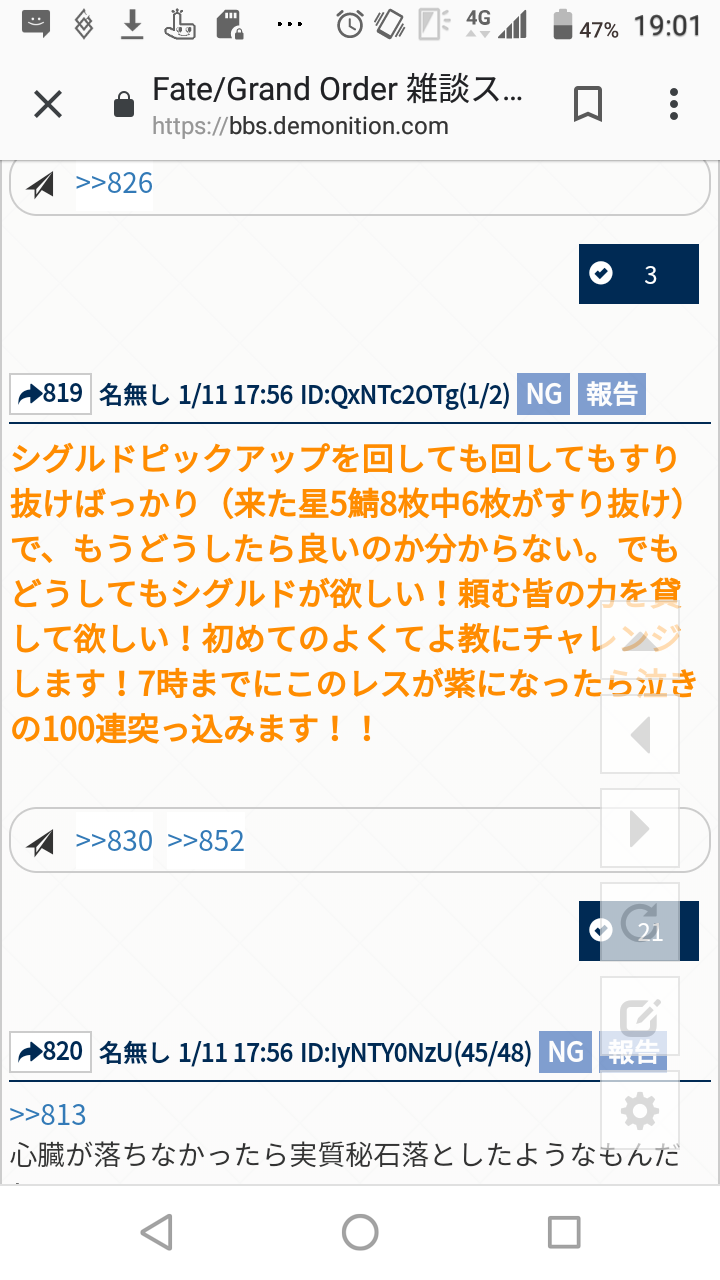This screenshot has height=1280, width=720.
Task: Open the browser overflow menu
Action: pyautogui.click(x=674, y=104)
